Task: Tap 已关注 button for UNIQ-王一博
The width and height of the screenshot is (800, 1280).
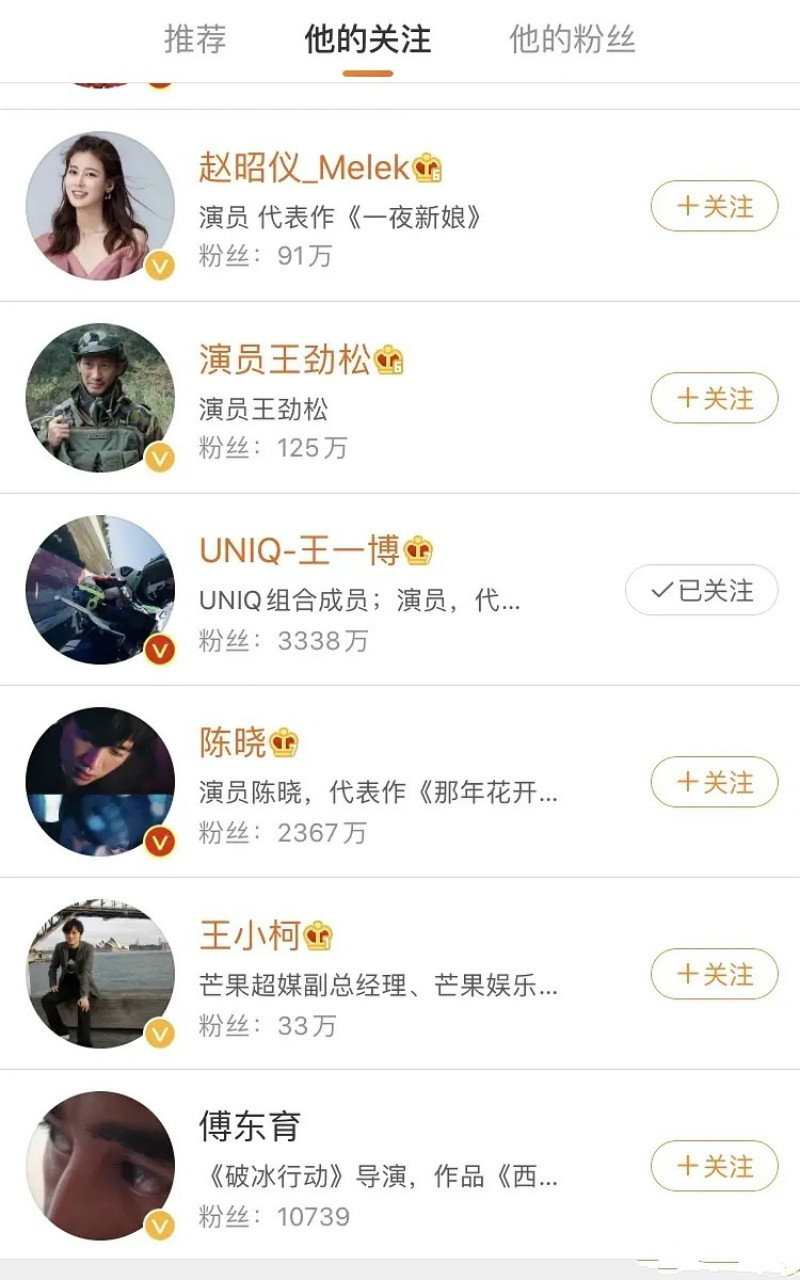Action: 702,591
